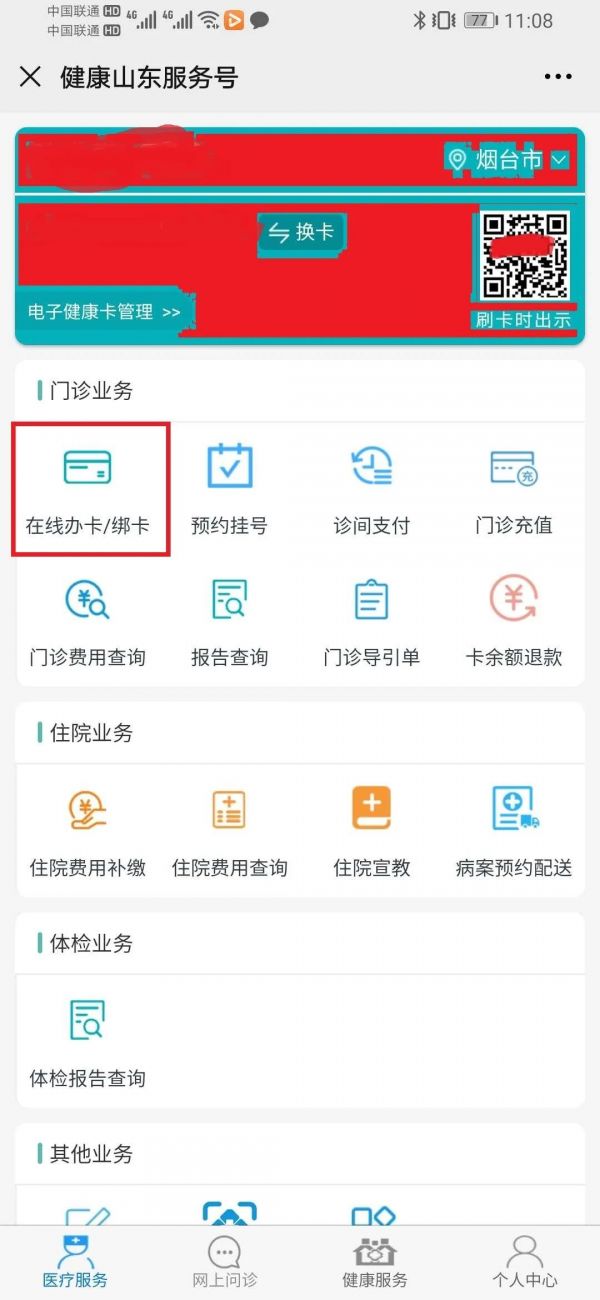
Task: Open 门诊充值
Action: 514,489
